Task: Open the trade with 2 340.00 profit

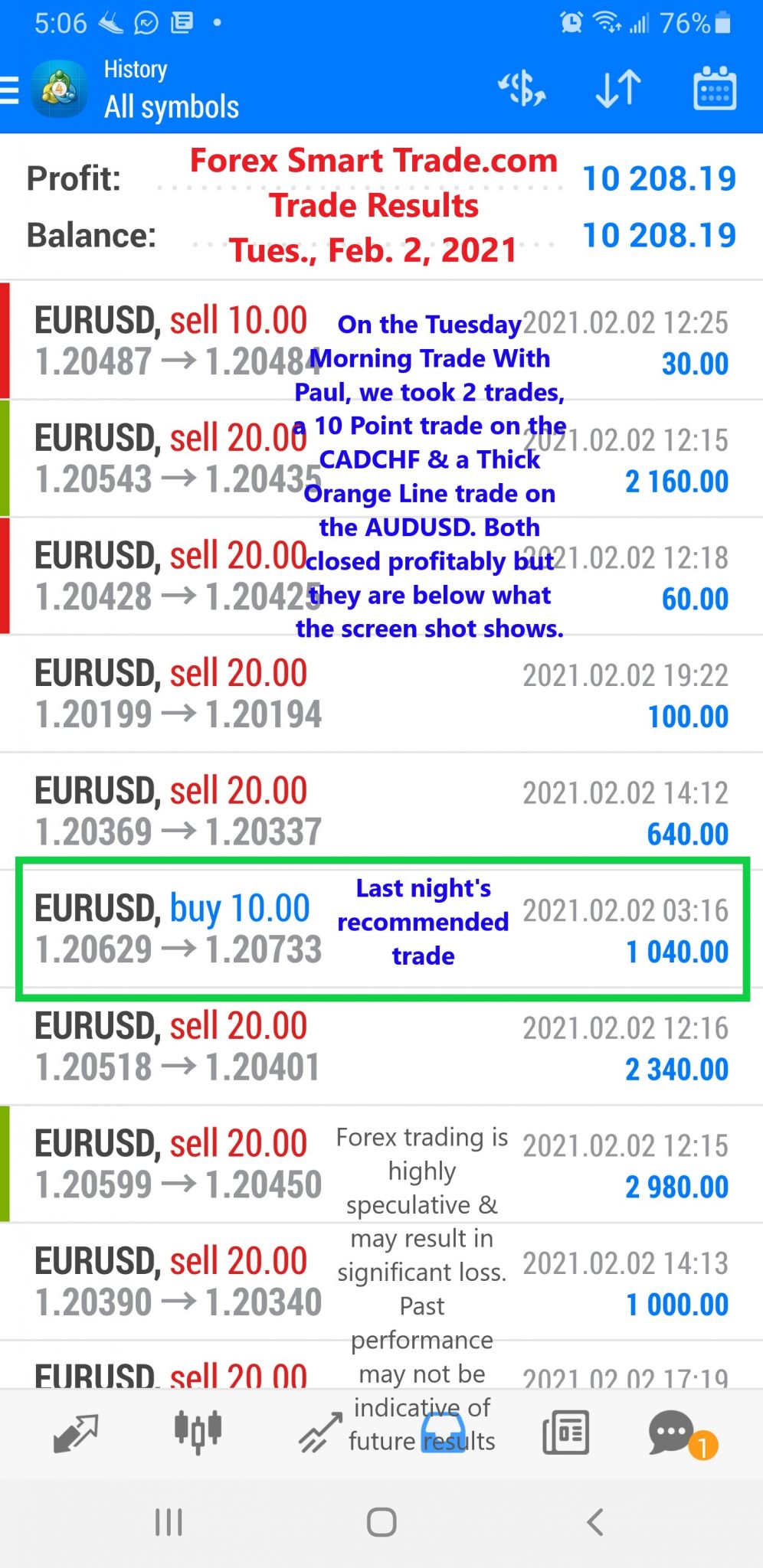Action: [381, 1047]
